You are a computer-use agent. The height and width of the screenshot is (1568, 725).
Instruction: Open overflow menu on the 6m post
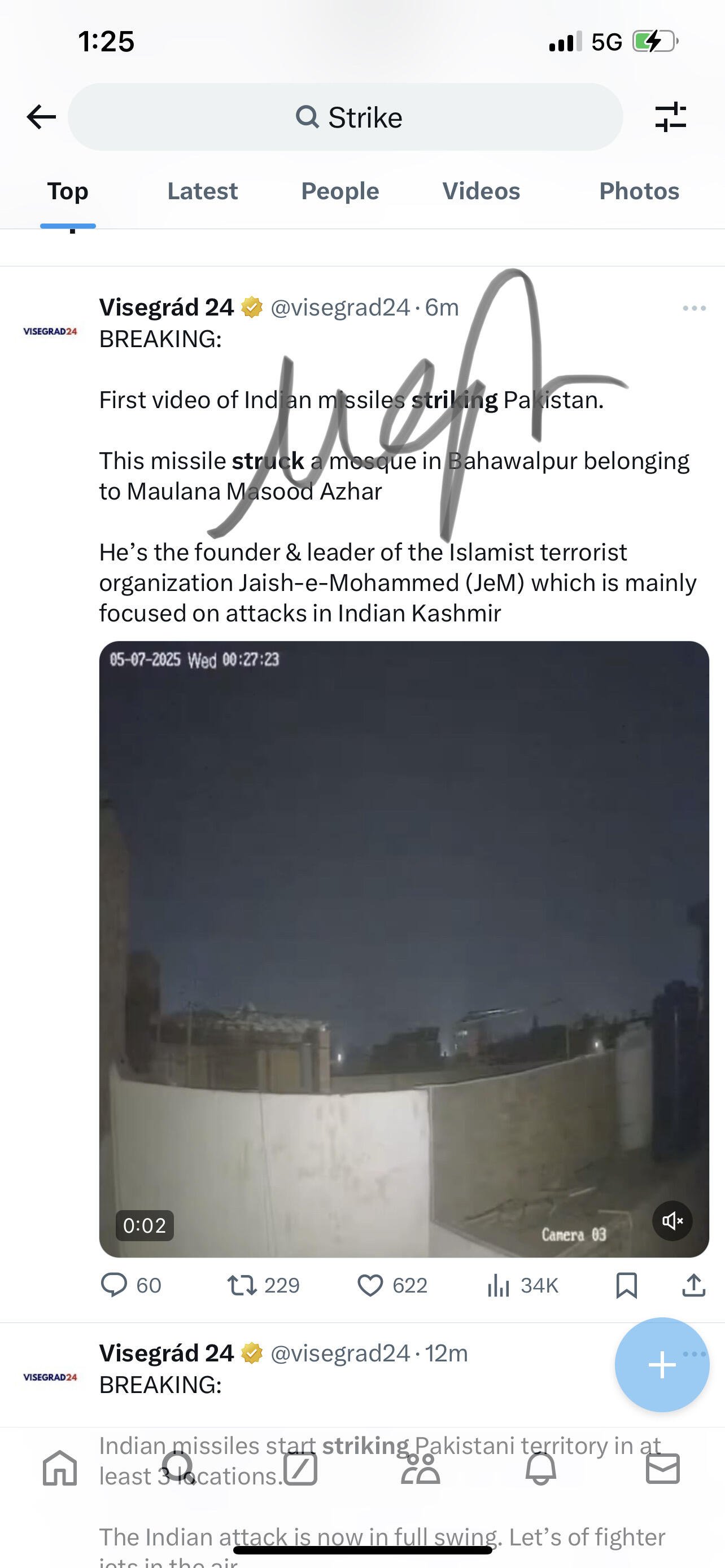[x=694, y=308]
